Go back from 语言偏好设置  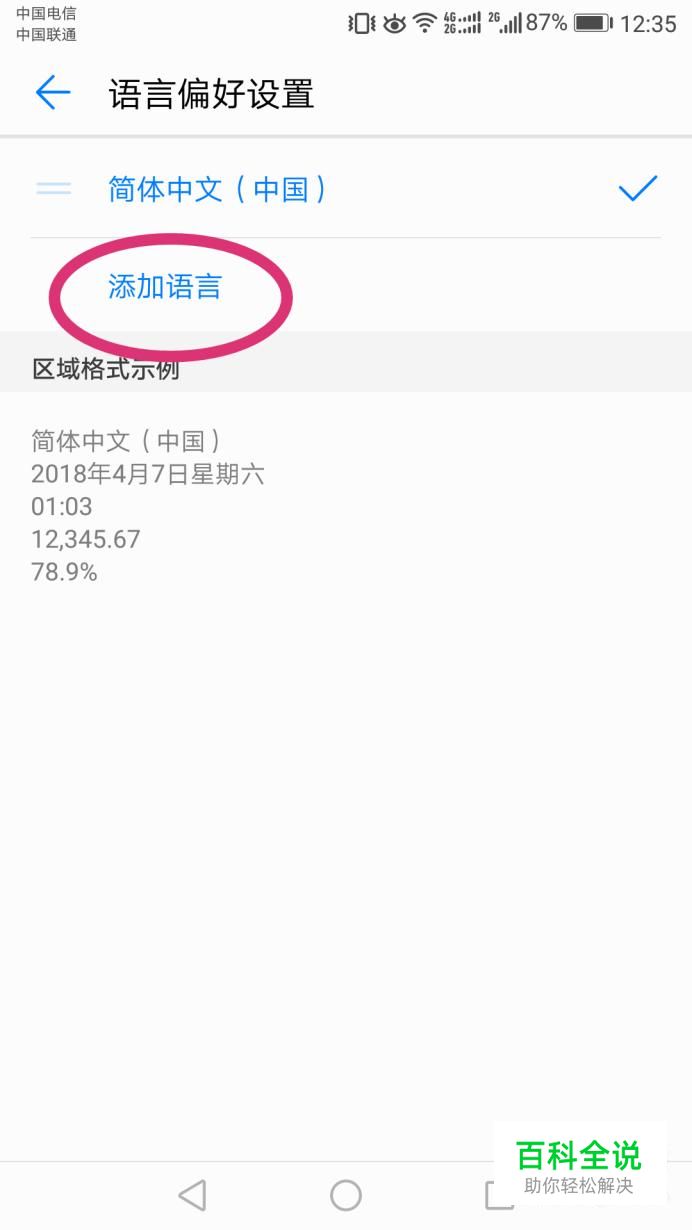[x=53, y=93]
